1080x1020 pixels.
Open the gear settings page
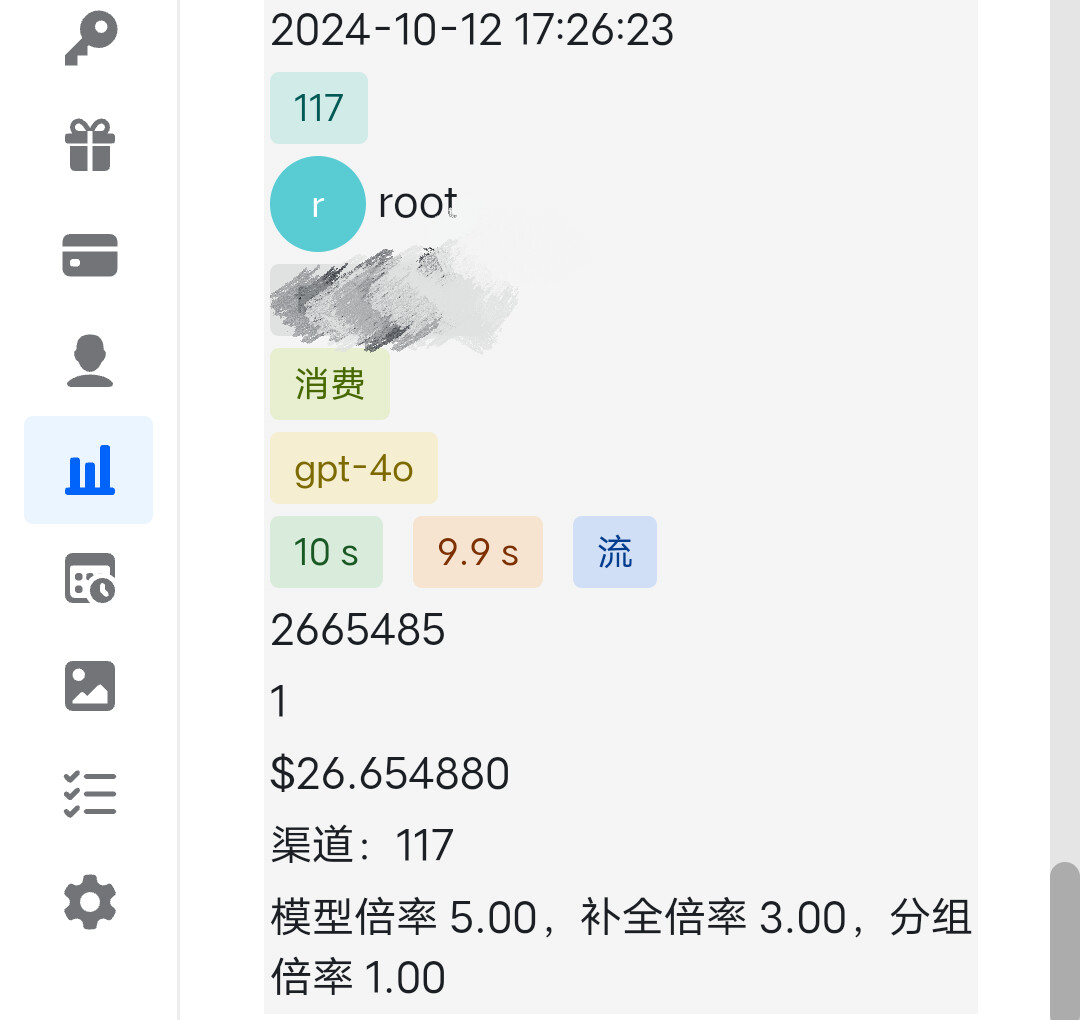90,902
